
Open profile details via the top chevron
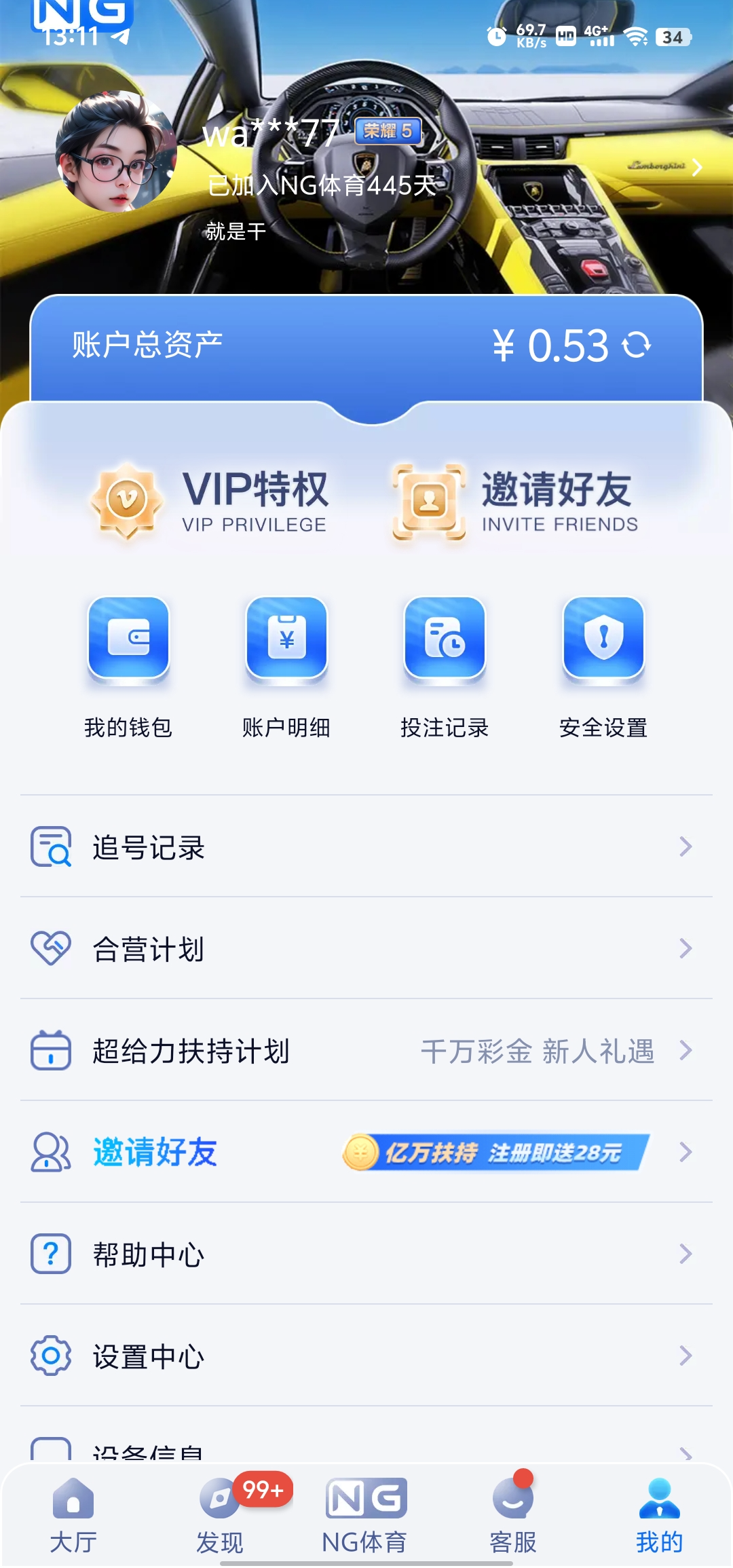click(696, 168)
